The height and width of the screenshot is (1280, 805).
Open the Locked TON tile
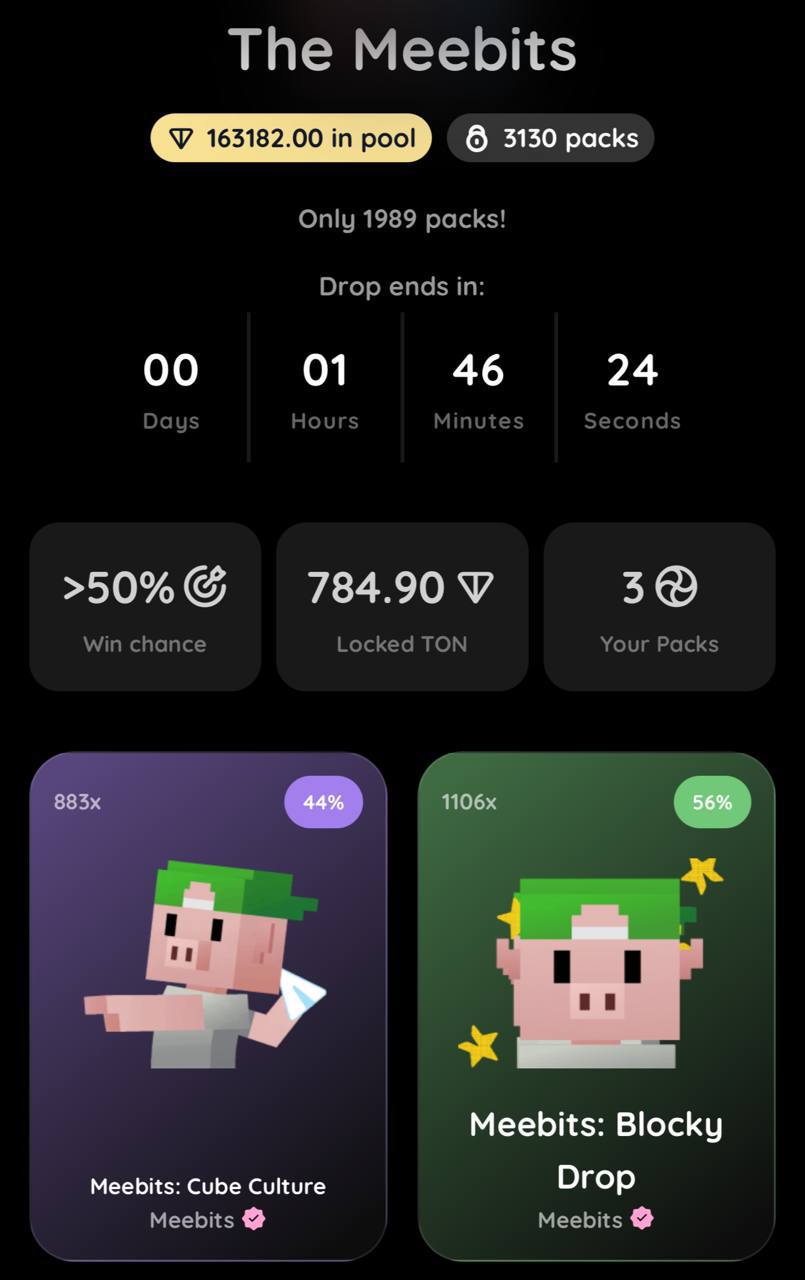click(402, 606)
